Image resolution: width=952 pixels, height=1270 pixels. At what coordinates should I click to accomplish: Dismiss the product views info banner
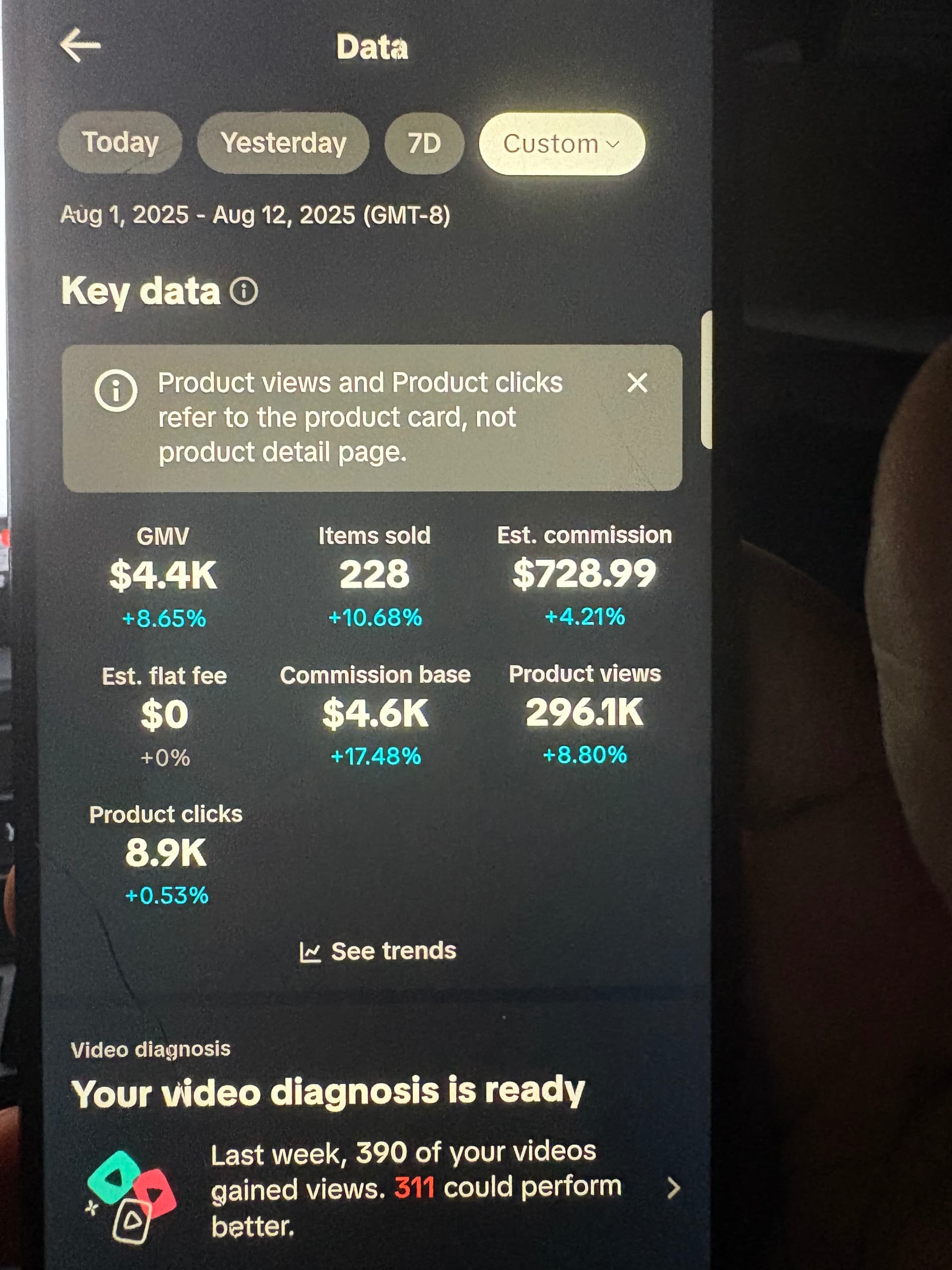637,382
